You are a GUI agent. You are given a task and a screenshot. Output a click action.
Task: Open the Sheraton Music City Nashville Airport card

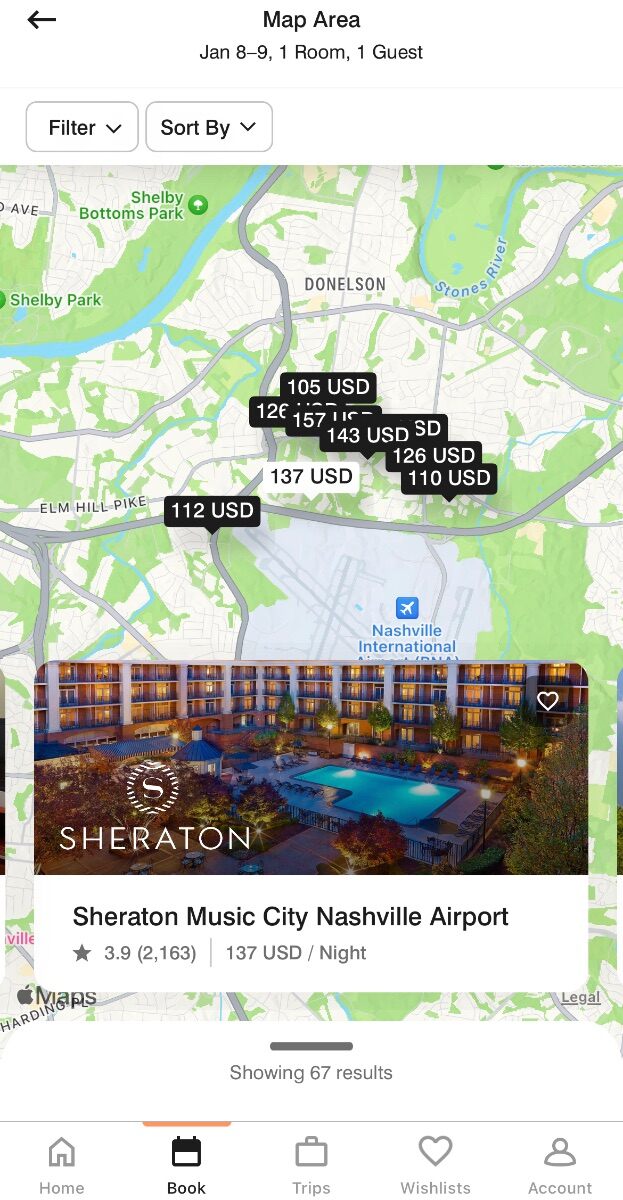click(x=311, y=826)
